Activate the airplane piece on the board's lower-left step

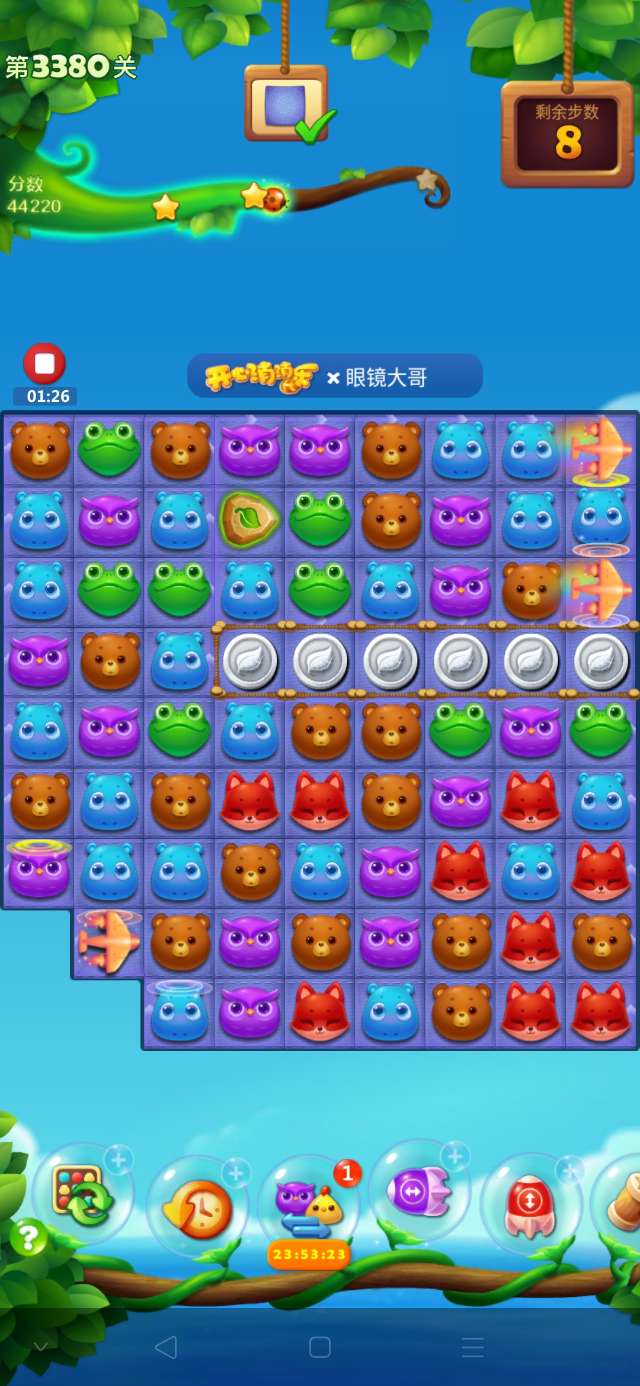[x=108, y=941]
